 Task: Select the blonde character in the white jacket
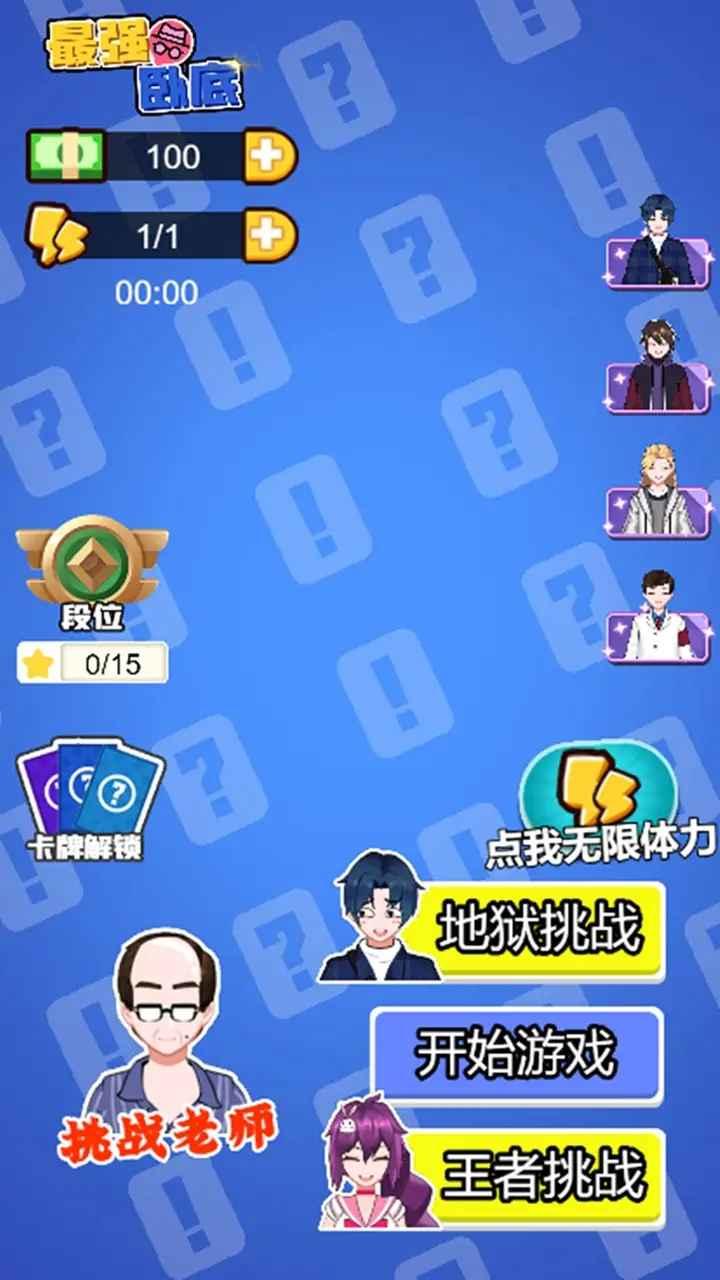(657, 490)
